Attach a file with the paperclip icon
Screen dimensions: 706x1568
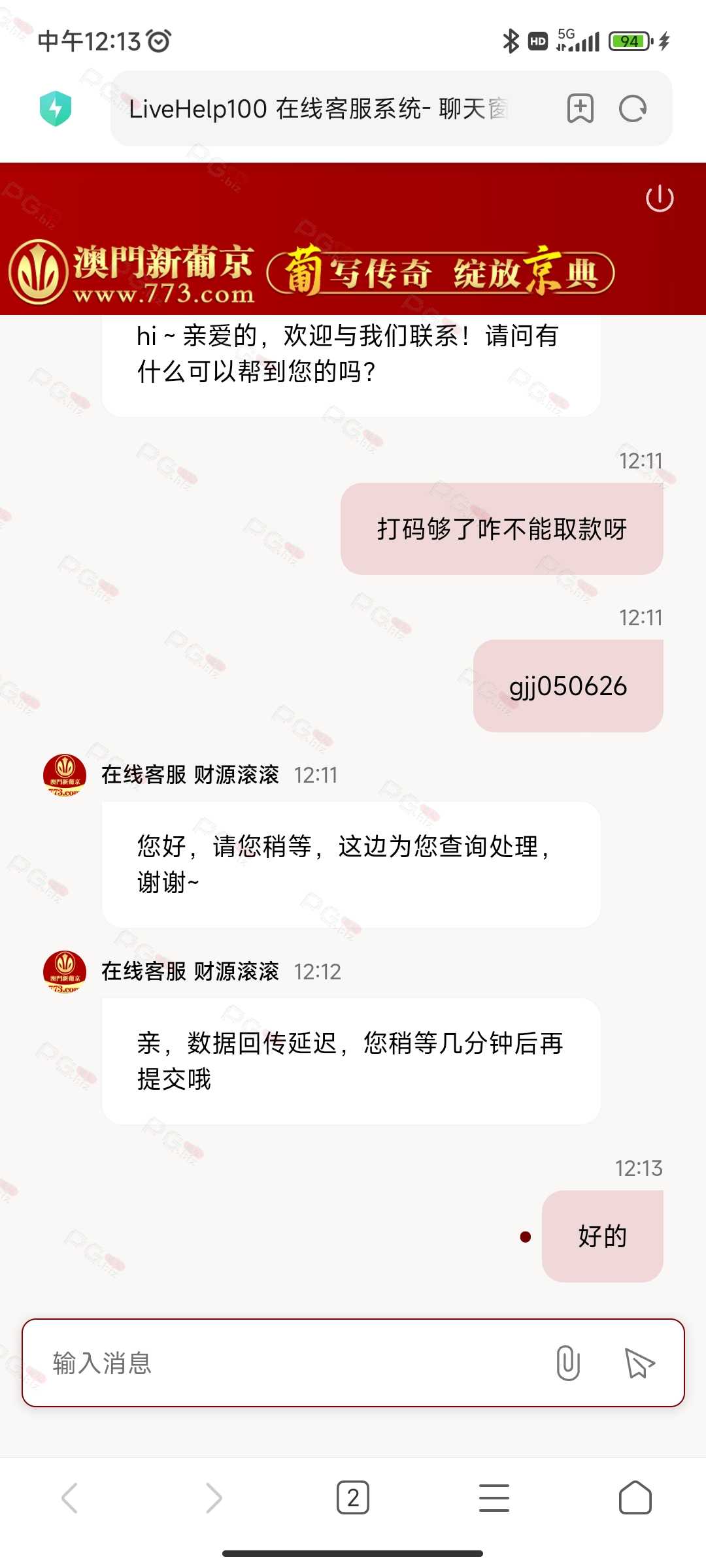click(x=567, y=1363)
